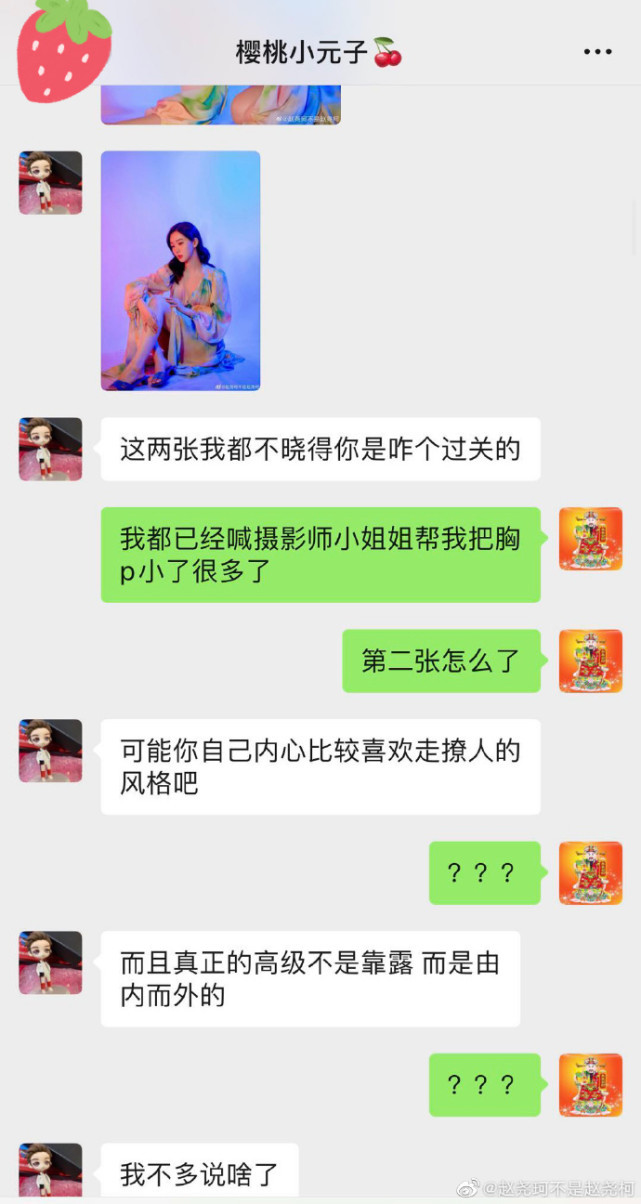641x1204 pixels.
Task: Open contact avatar beside "我不多说啥了"
Action: (x=50, y=1172)
